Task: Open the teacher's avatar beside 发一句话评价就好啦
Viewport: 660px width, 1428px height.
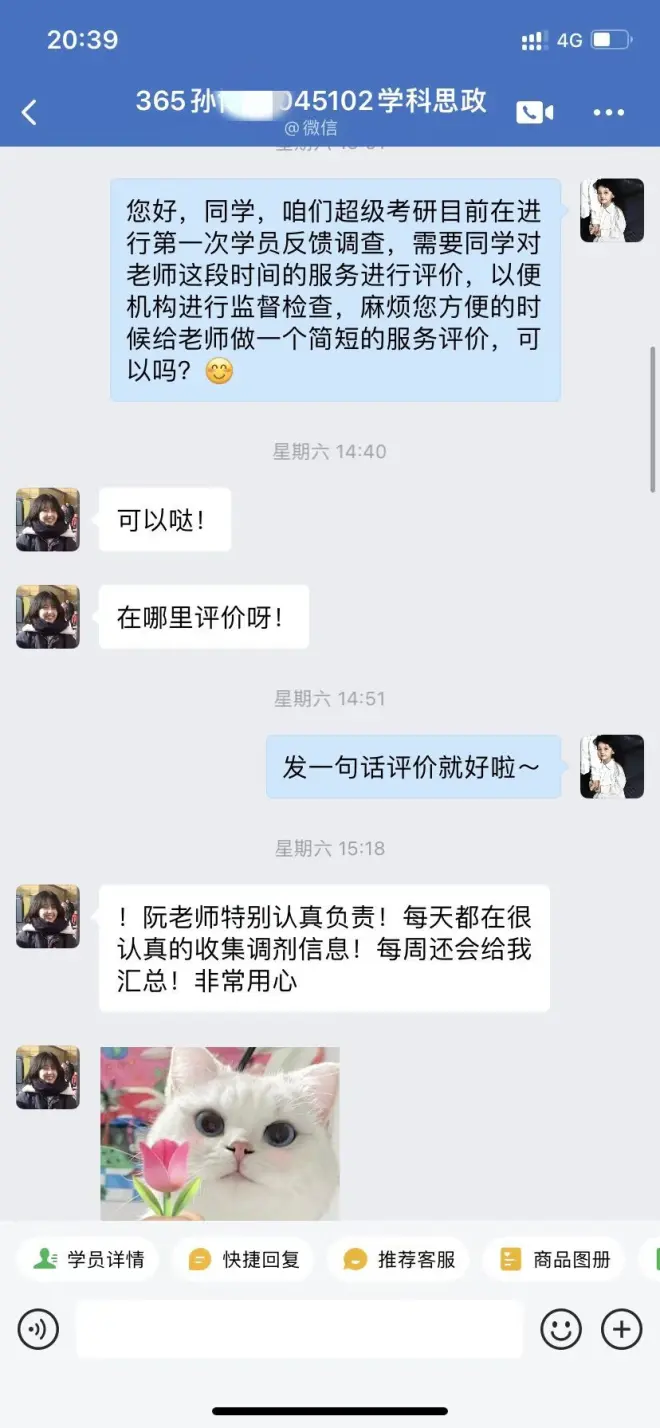Action: click(612, 767)
